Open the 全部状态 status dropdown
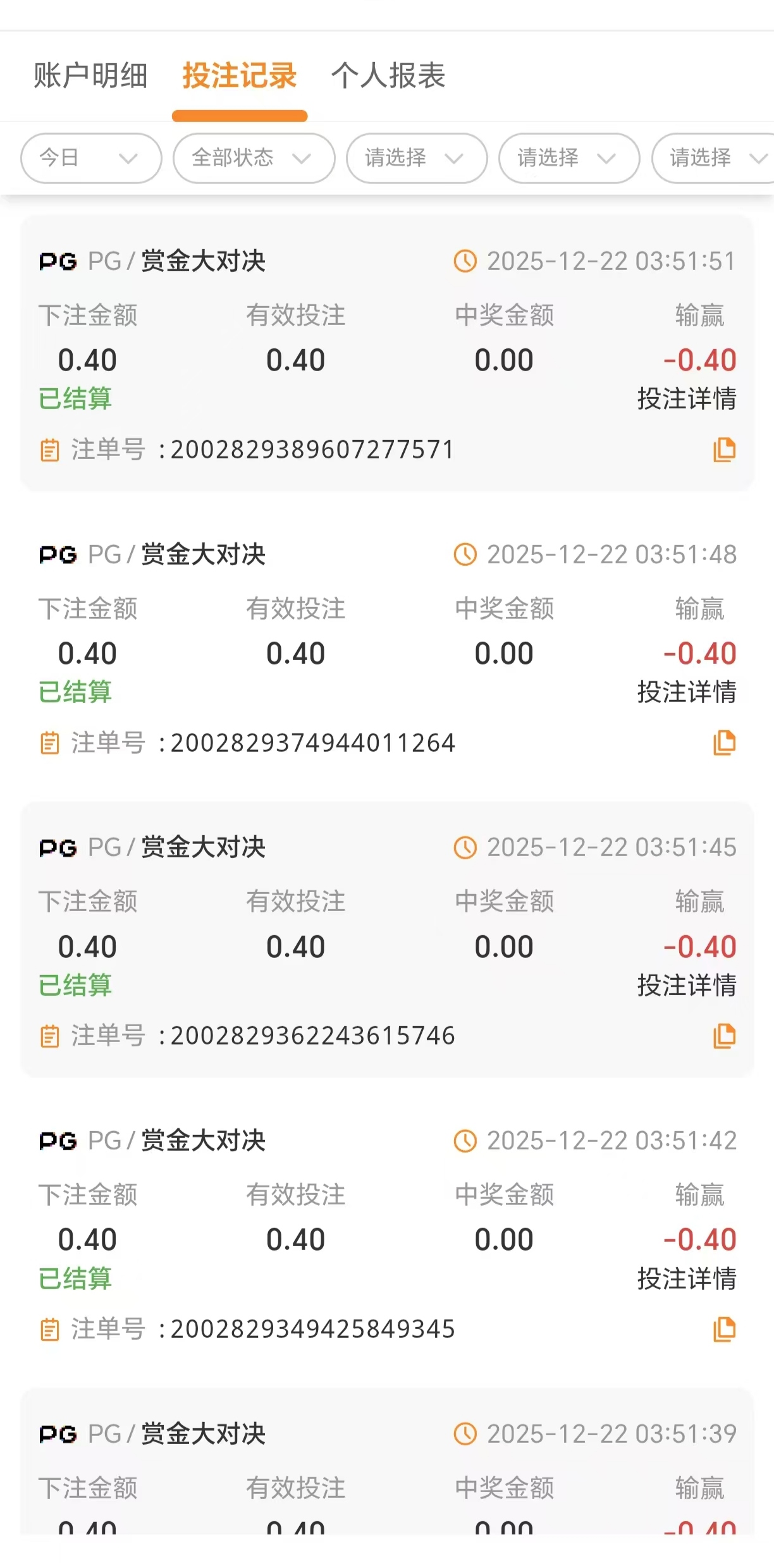Viewport: 774px width, 1568px height. [x=254, y=158]
